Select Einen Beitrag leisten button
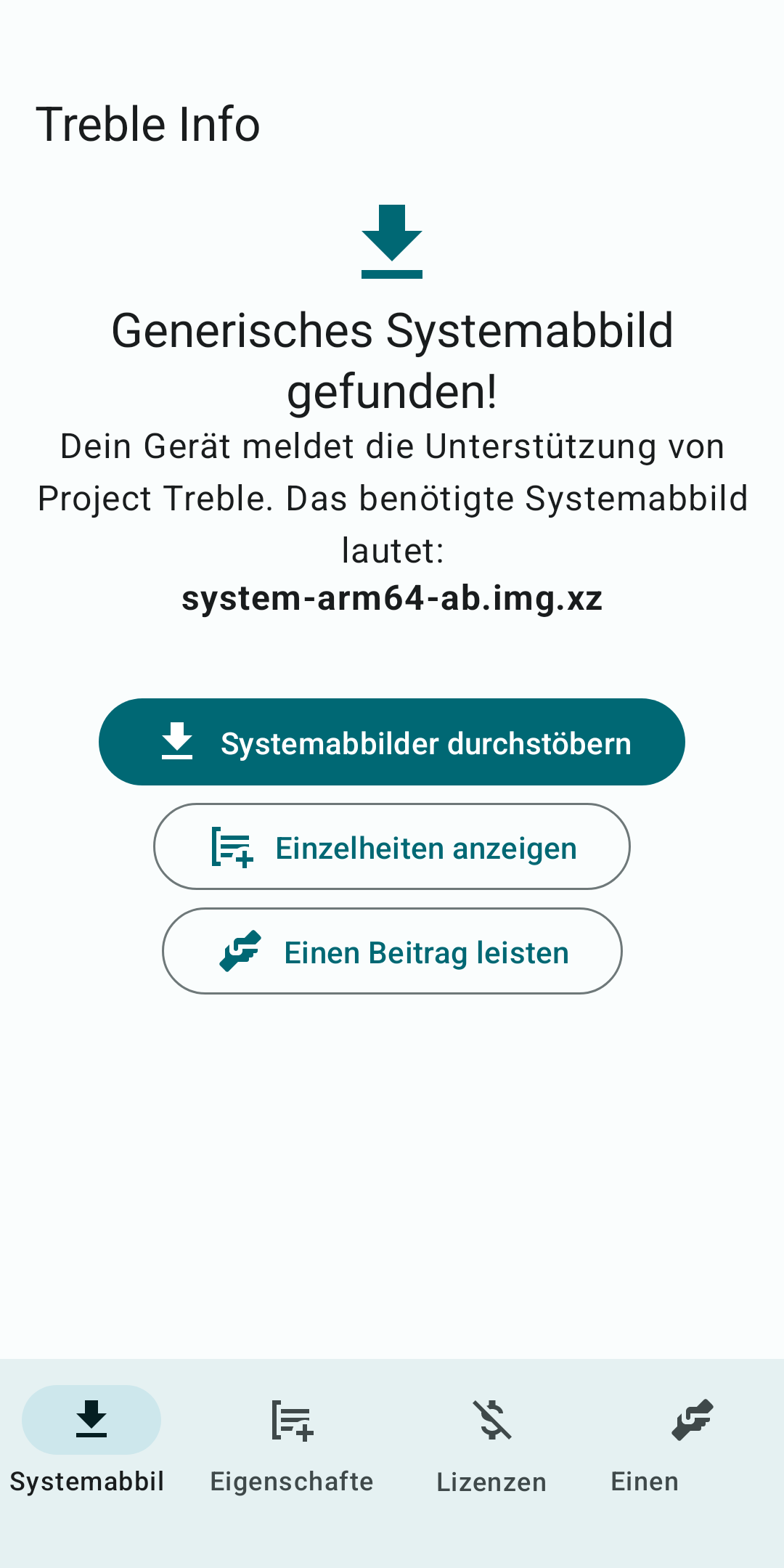Screen dimensions: 784x1568 (x=392, y=951)
